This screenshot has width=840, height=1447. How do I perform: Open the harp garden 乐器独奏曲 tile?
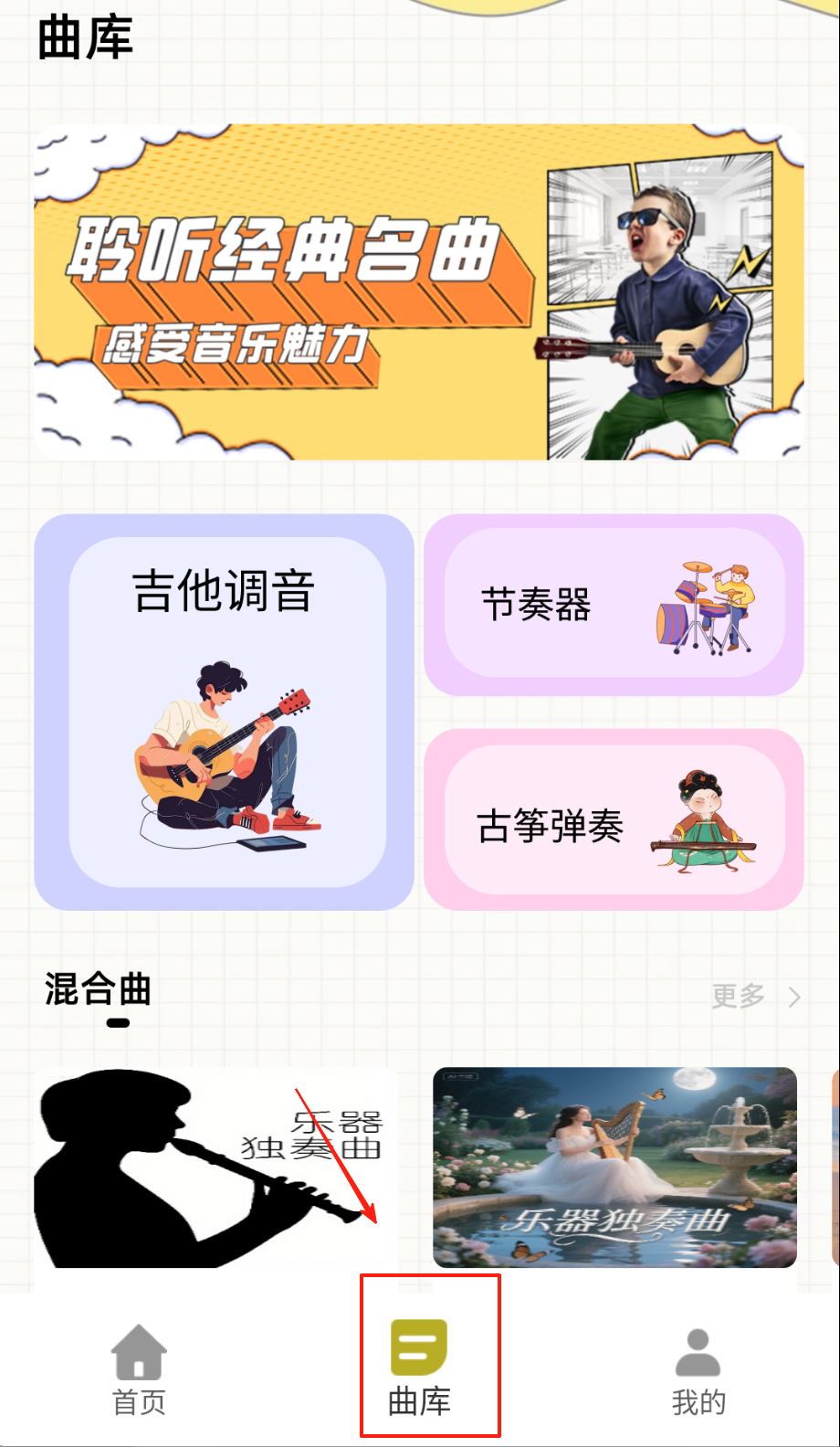(x=614, y=1167)
